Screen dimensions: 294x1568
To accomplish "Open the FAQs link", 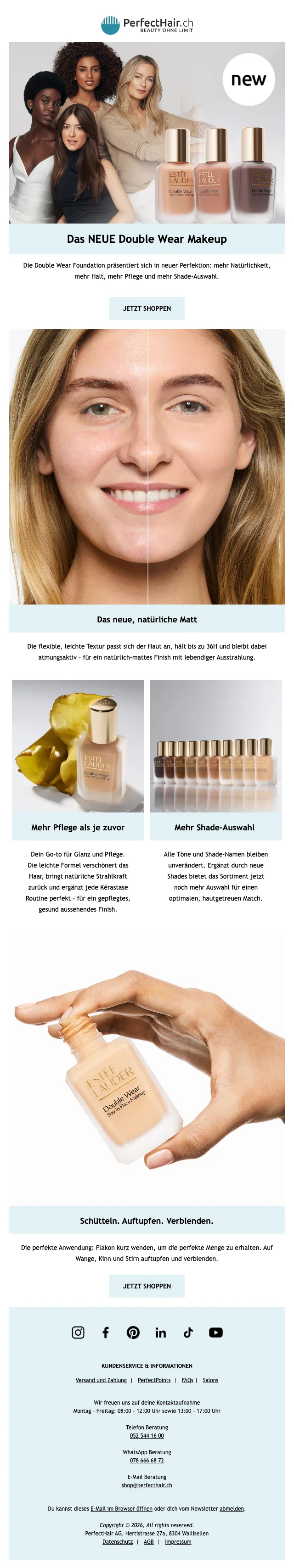I will click(x=187, y=1380).
